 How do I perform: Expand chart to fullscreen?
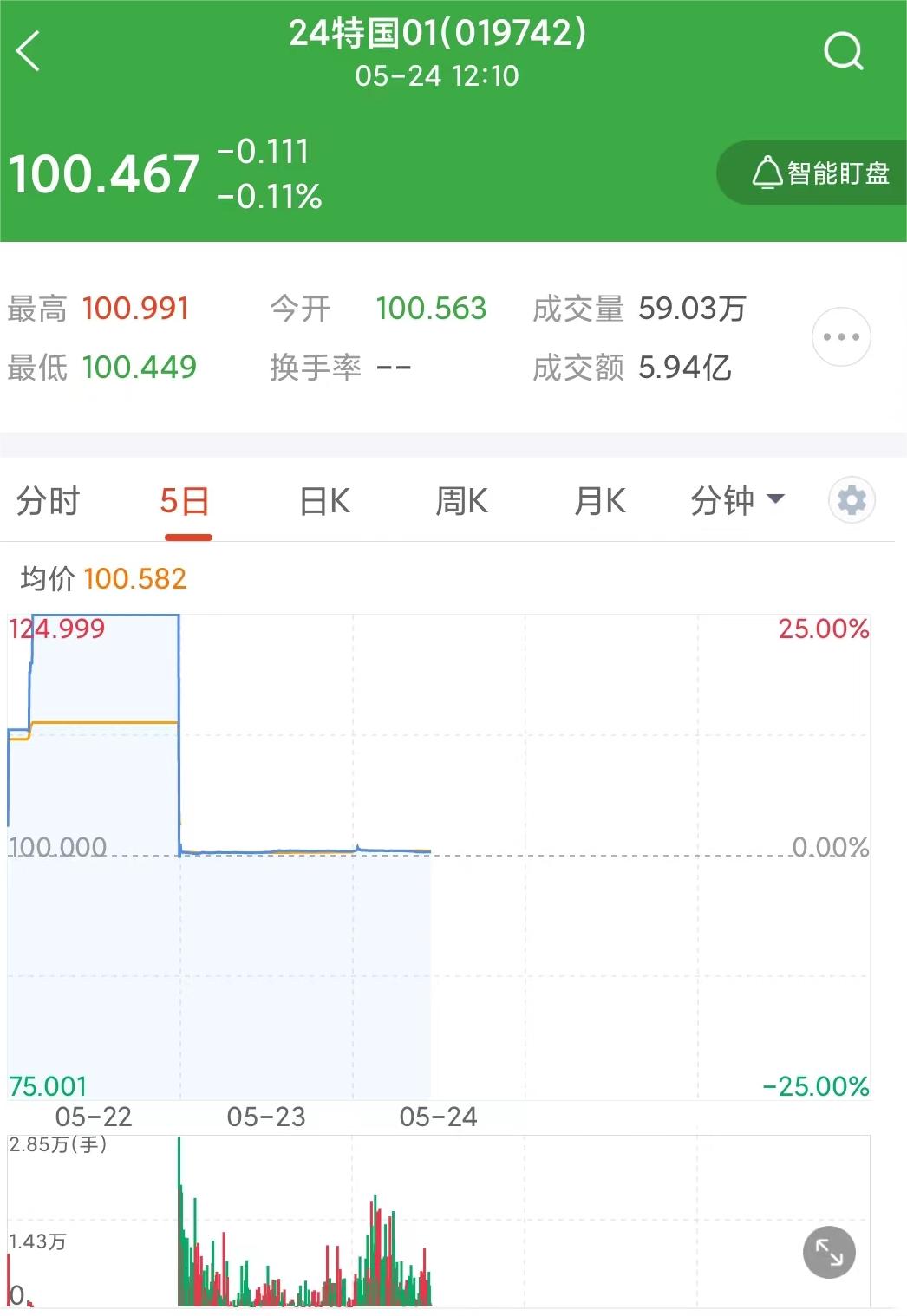tap(829, 1252)
